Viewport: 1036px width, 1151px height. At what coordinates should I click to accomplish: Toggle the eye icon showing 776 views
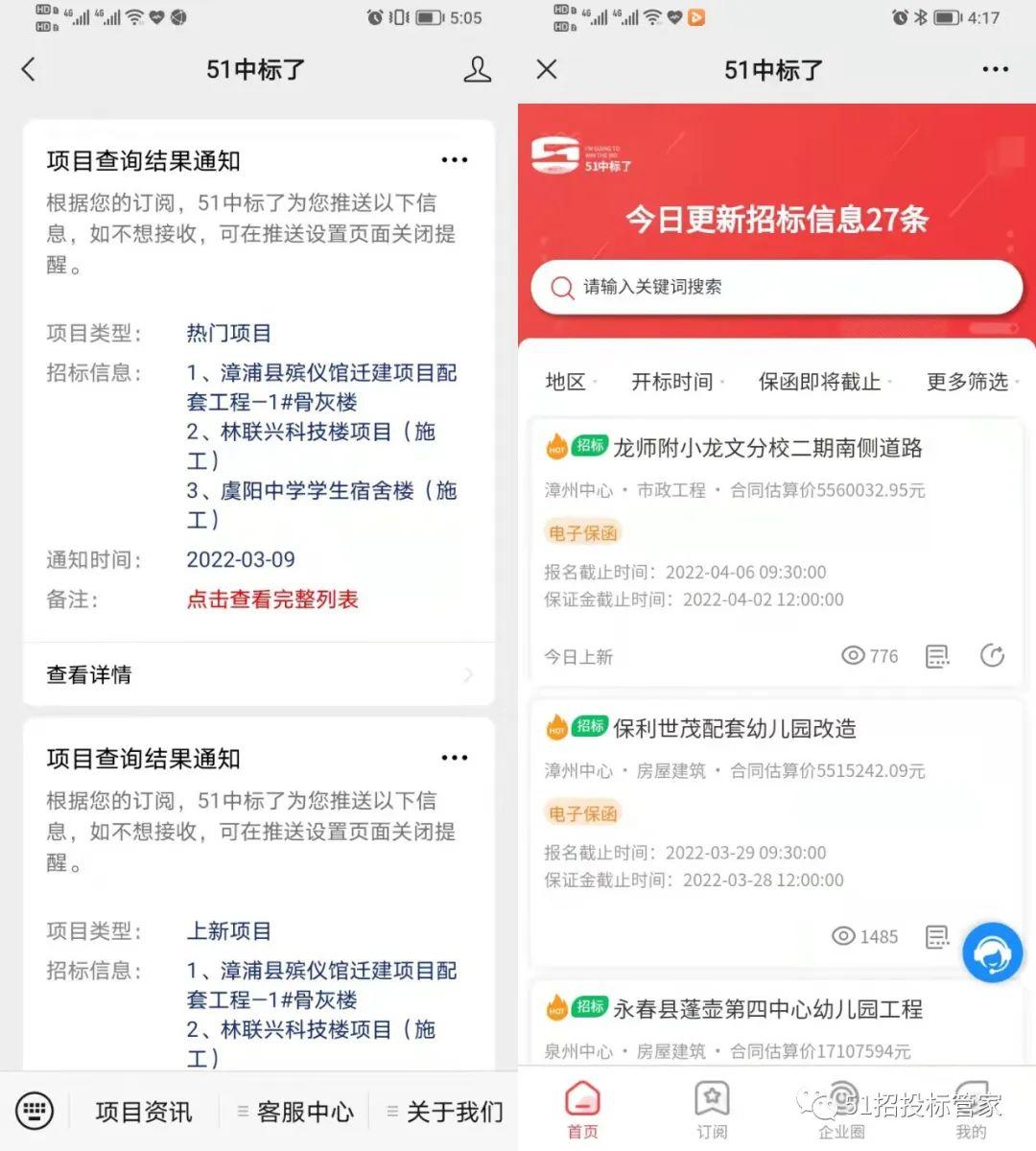pyautogui.click(x=853, y=656)
